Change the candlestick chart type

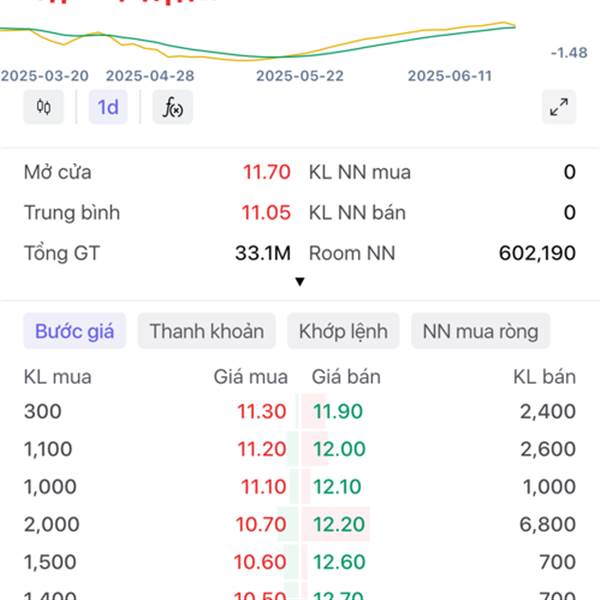point(44,107)
